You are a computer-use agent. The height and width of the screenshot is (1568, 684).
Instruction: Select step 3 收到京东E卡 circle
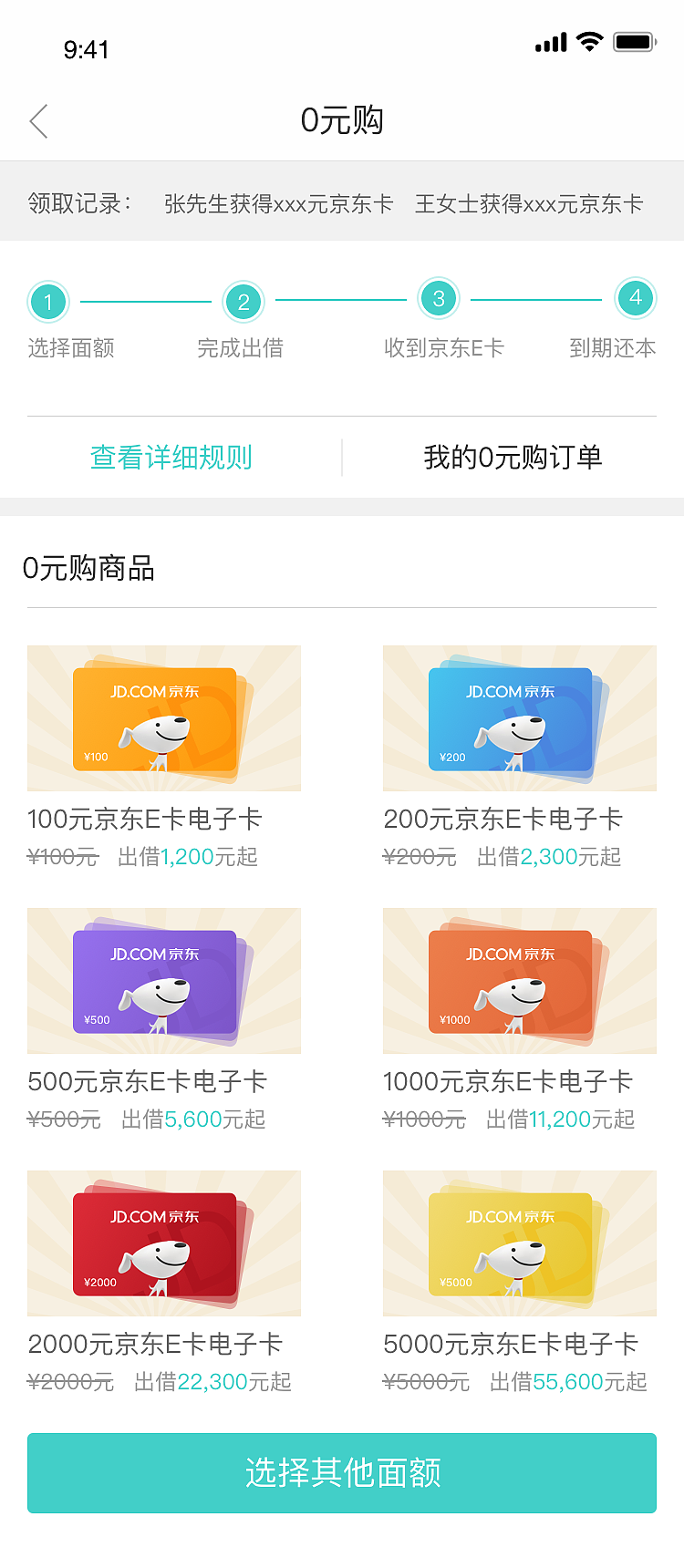(x=438, y=301)
